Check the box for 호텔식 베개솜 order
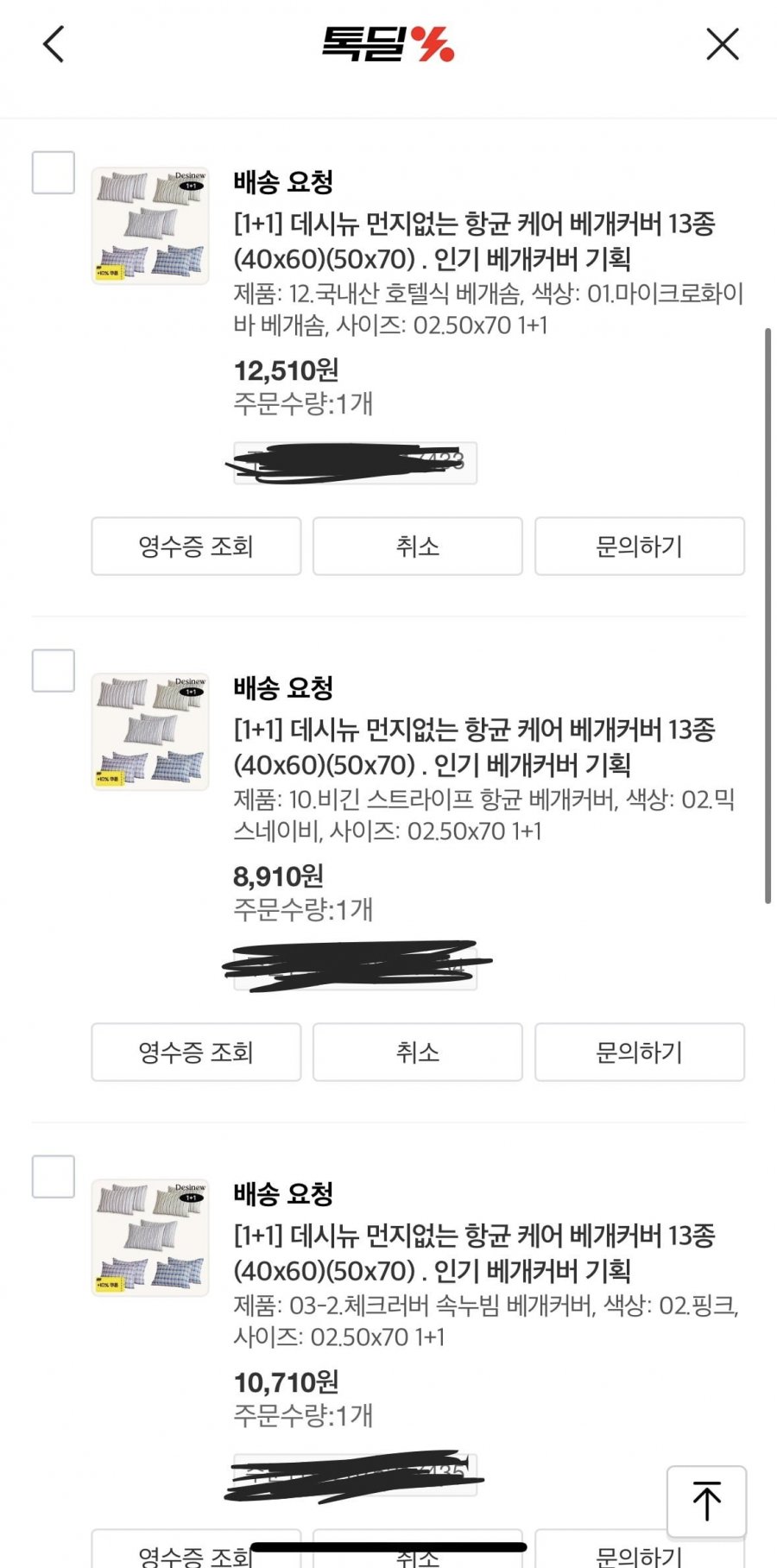This screenshot has height=1568, width=777. tap(54, 173)
